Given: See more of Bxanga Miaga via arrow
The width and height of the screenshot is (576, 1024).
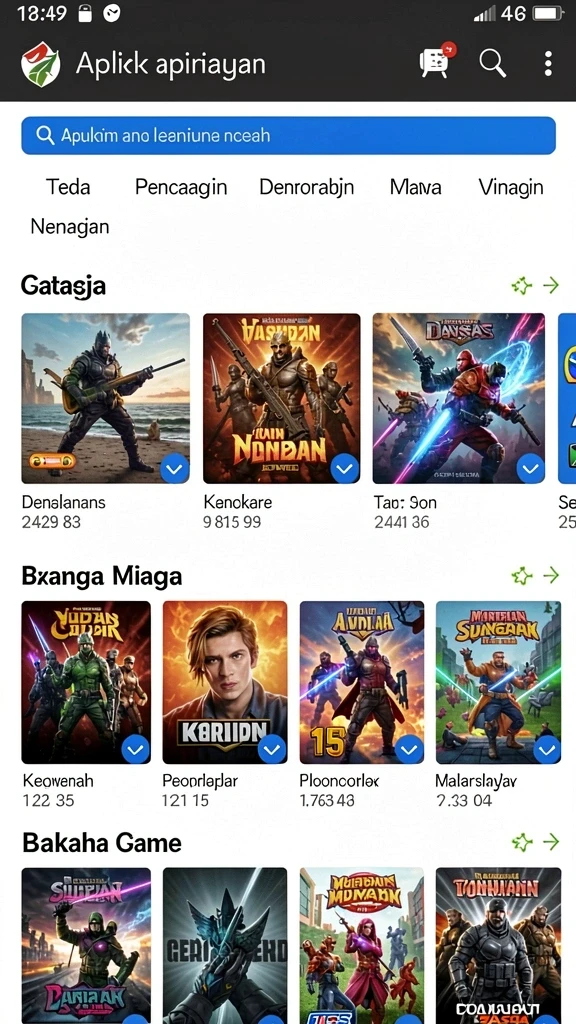Looking at the screenshot, I should click(552, 575).
